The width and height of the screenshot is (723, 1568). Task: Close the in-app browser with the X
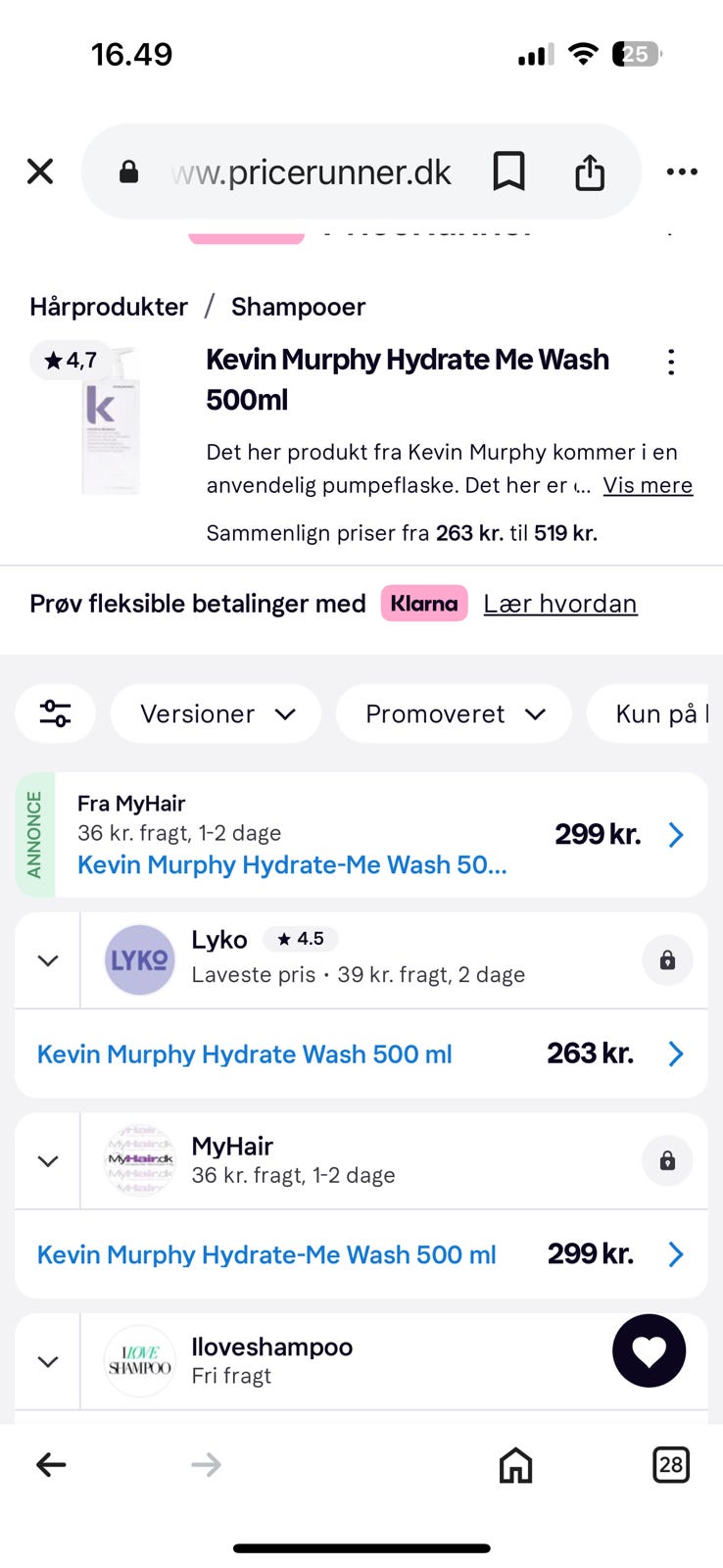pyautogui.click(x=40, y=171)
